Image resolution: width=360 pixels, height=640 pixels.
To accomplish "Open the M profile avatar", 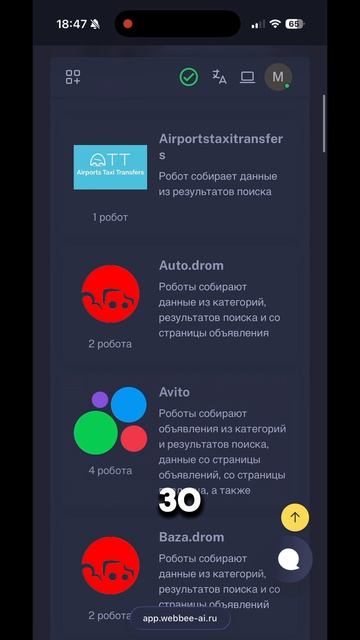I will point(278,77).
